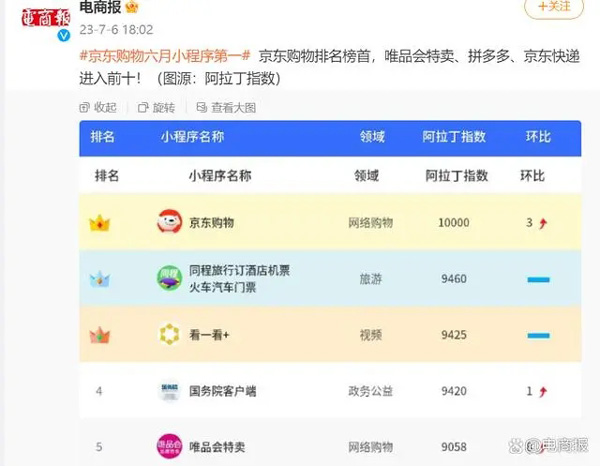Open 电商报's profile avatar
Viewport: 600px width, 466px height.
pyautogui.click(x=43, y=18)
